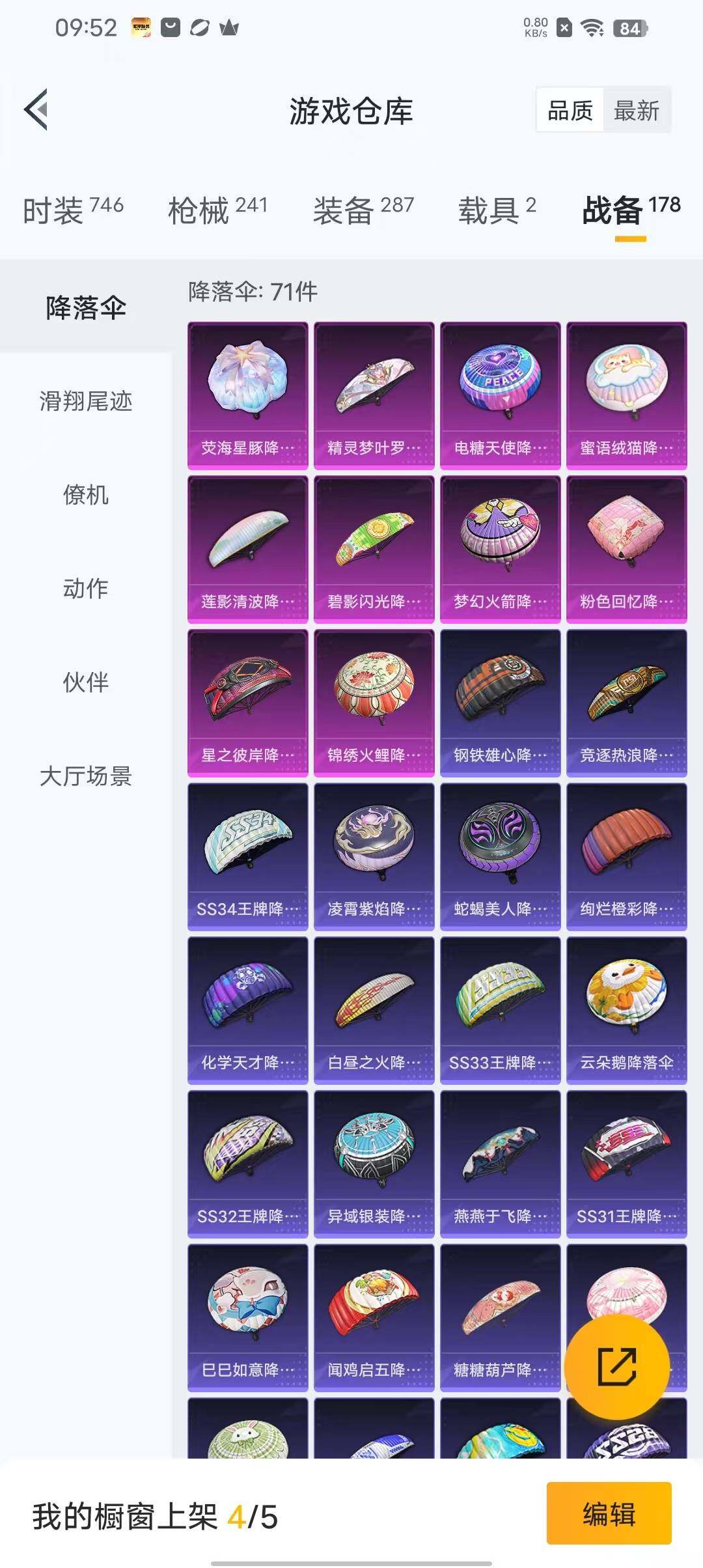Select the 僚机 category
The width and height of the screenshot is (703, 1568).
click(86, 495)
